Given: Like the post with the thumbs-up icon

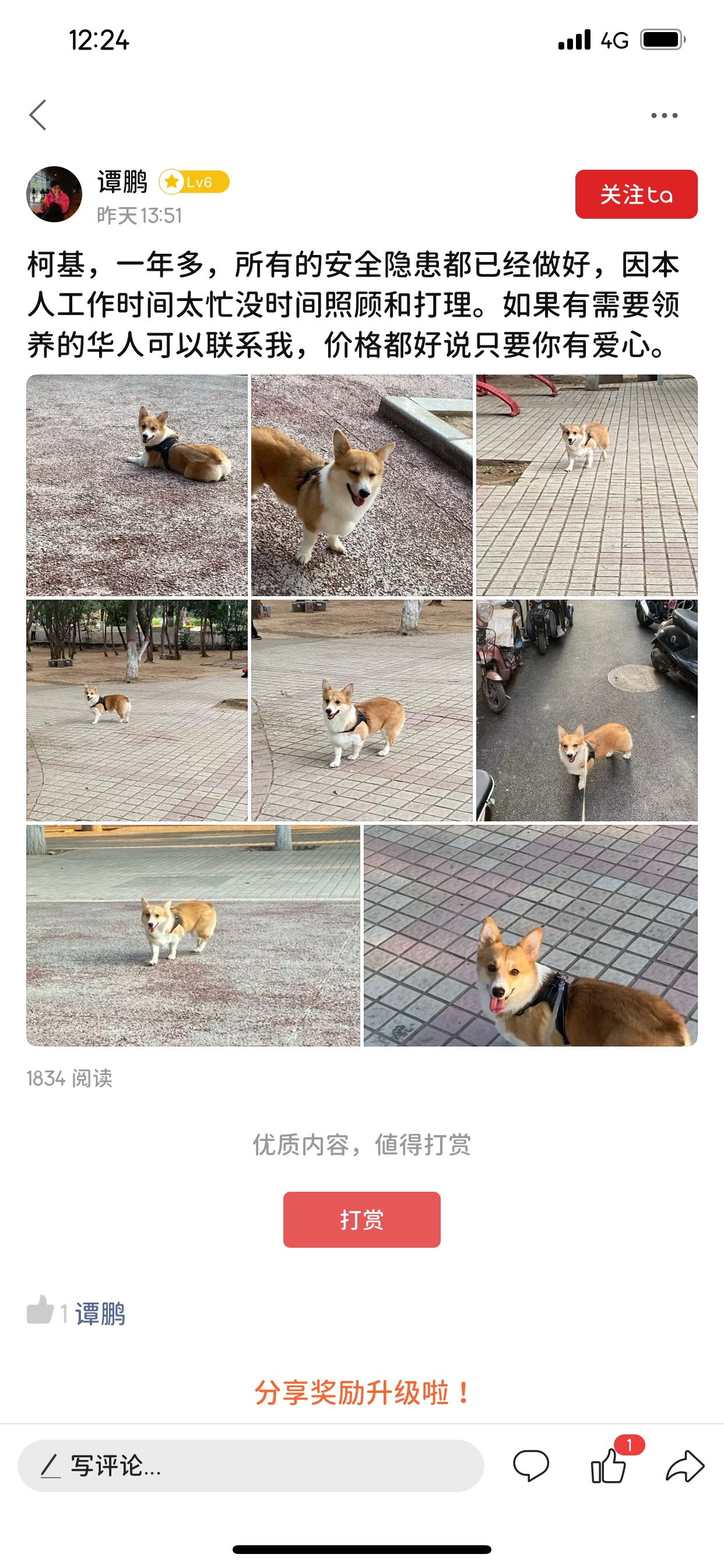Looking at the screenshot, I should click(x=608, y=1465).
